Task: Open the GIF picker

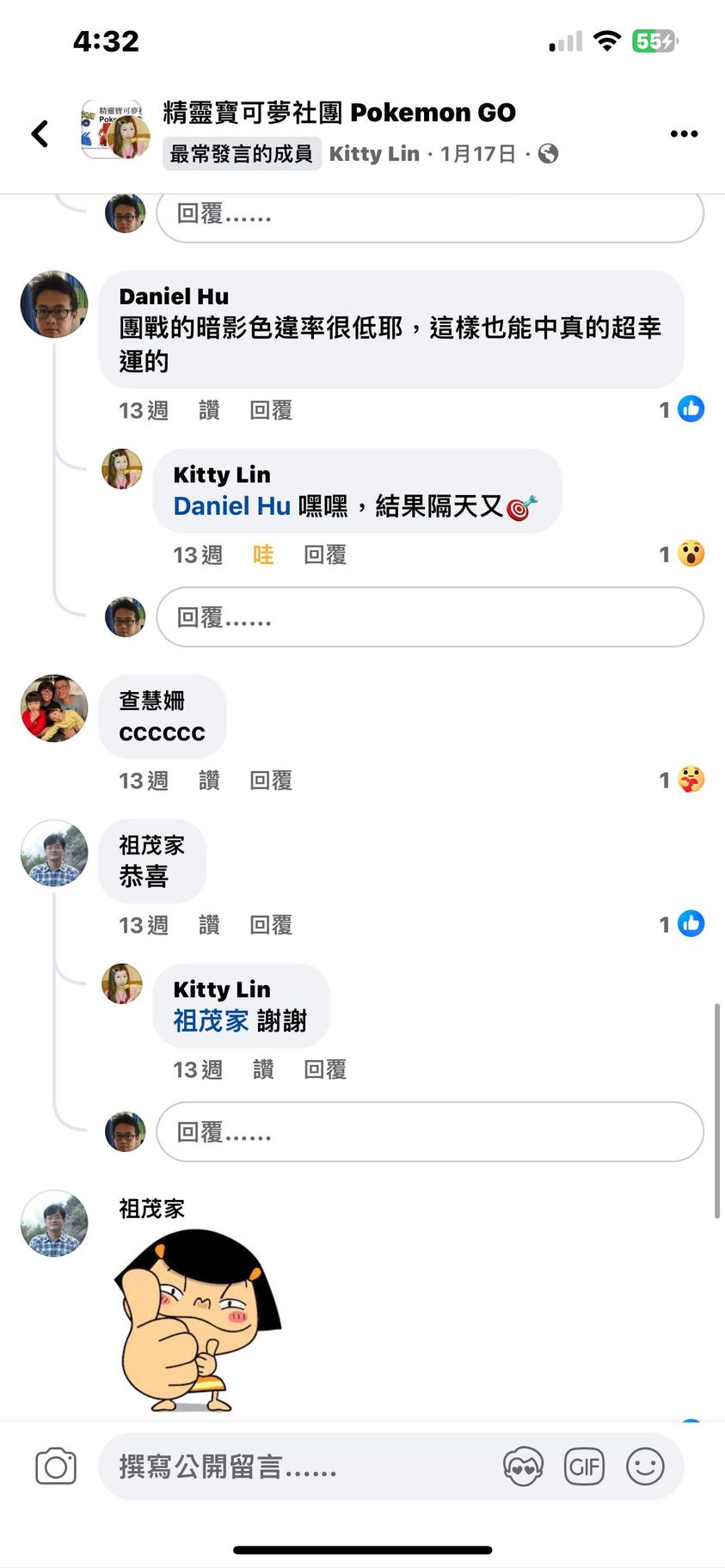Action: (584, 1466)
